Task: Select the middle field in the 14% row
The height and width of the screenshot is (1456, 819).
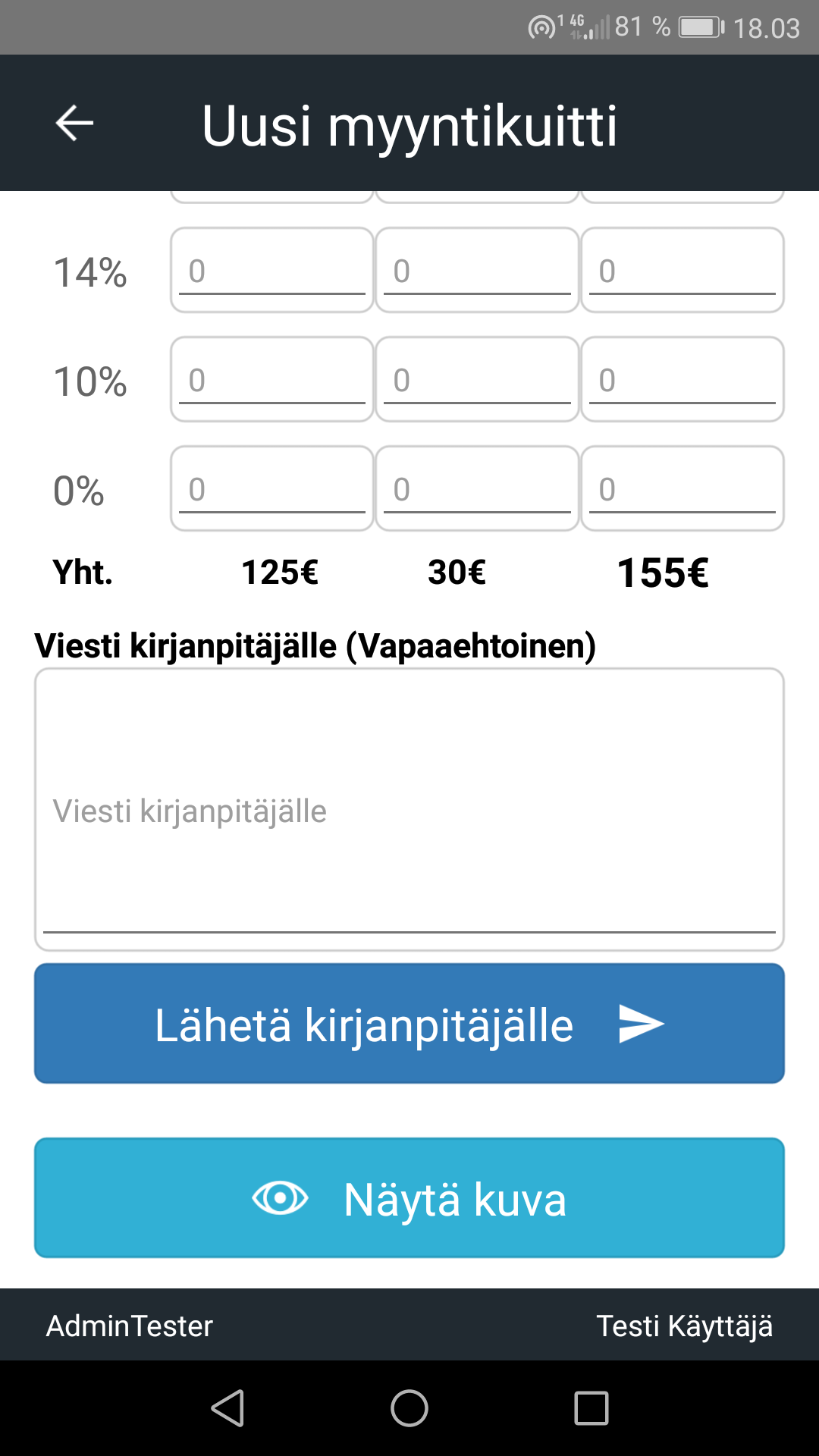Action: coord(477,270)
